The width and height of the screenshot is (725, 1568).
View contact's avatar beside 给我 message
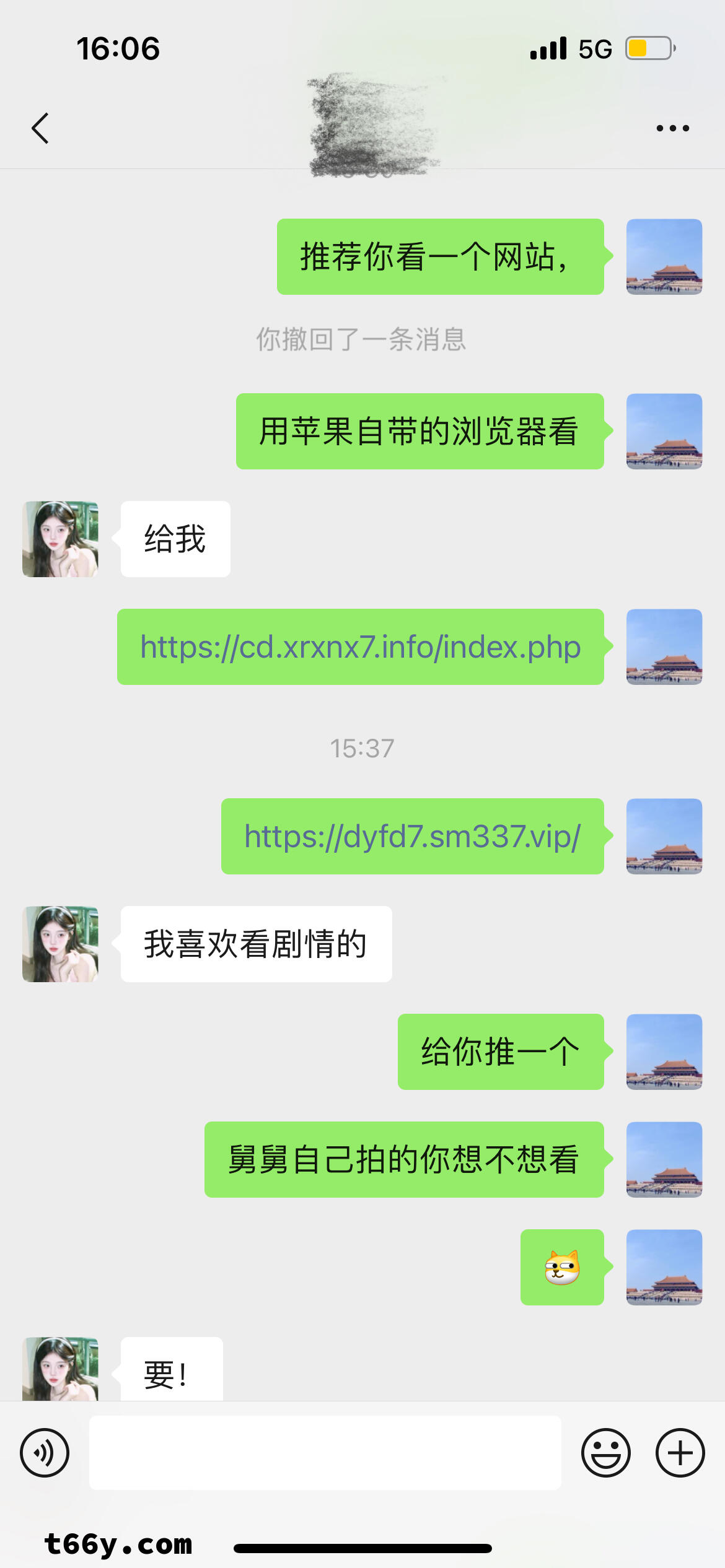60,539
